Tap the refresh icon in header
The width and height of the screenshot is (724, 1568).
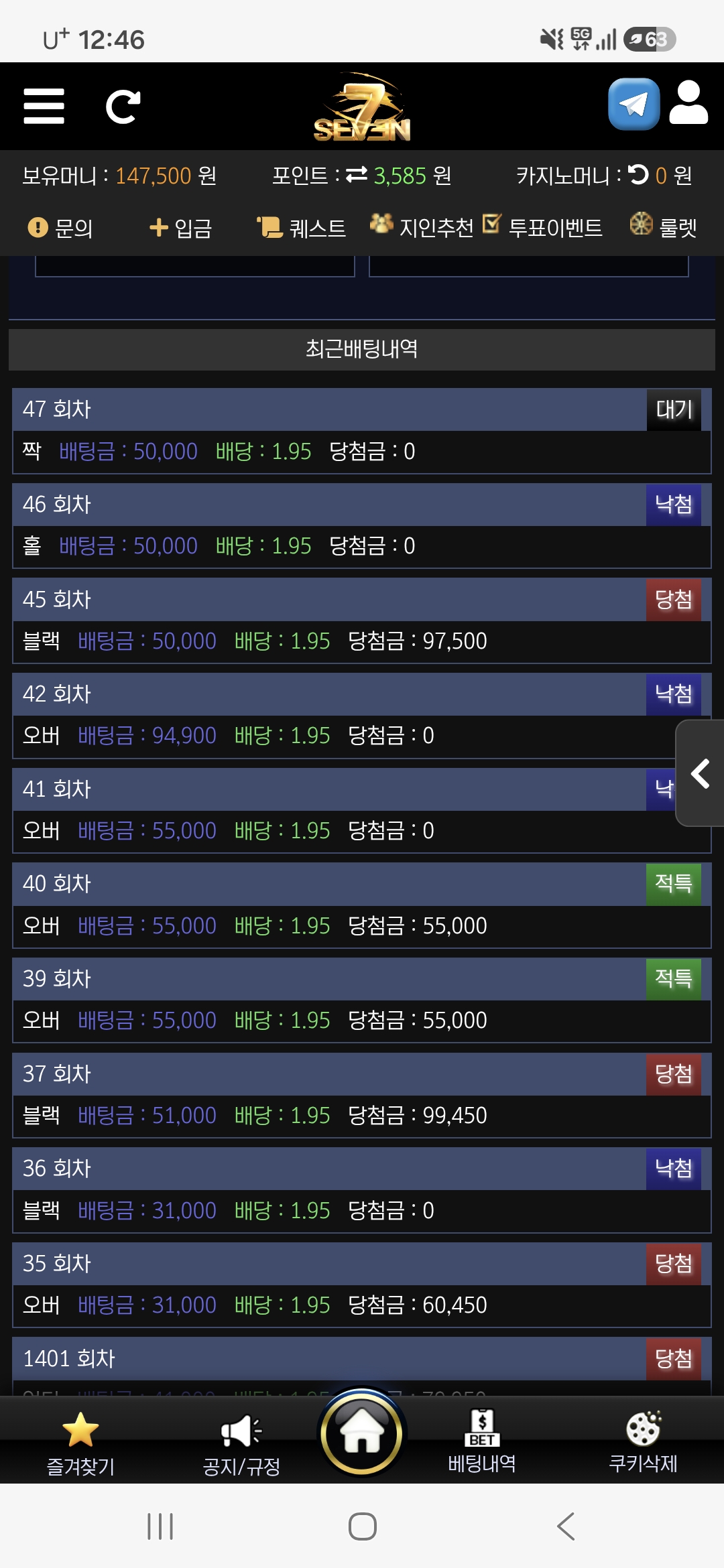(x=123, y=107)
